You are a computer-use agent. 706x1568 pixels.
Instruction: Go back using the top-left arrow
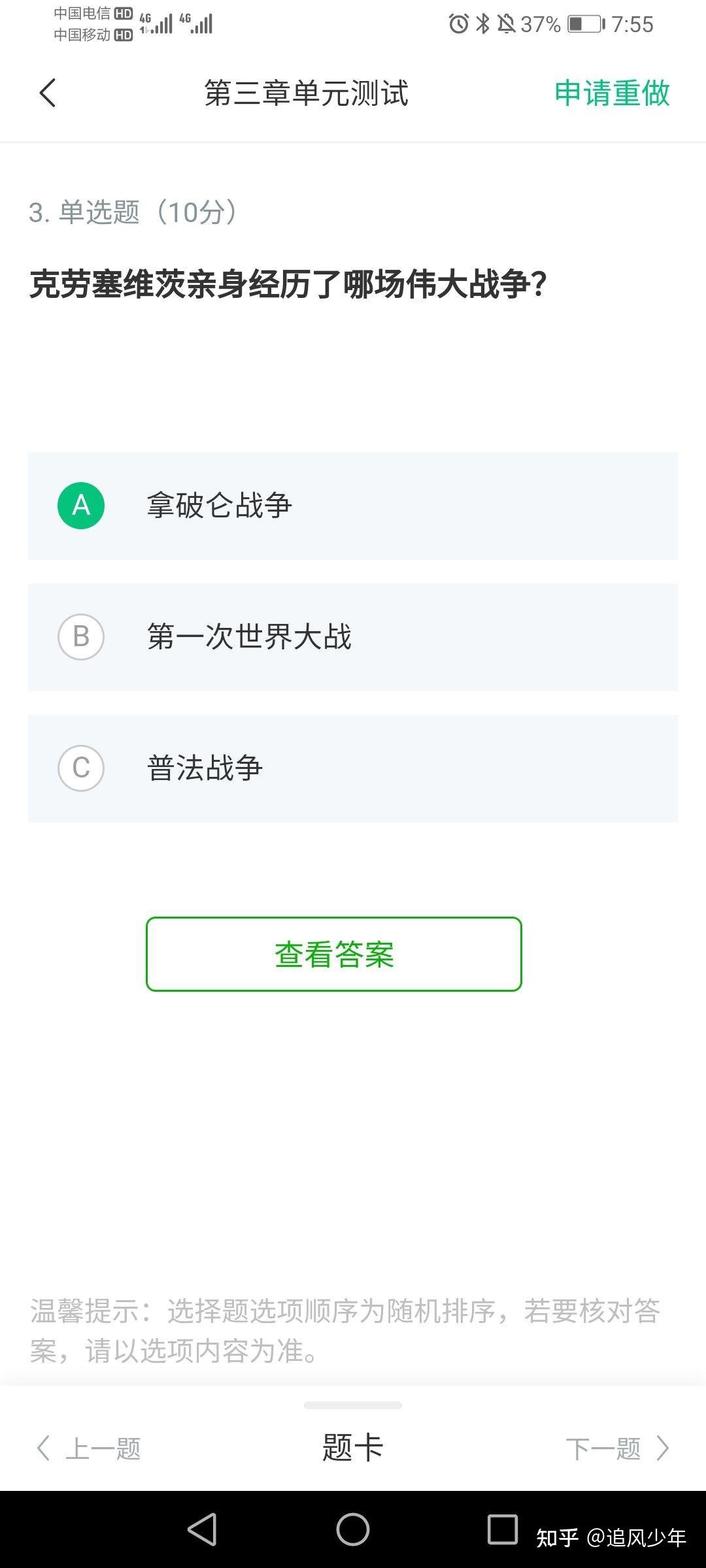click(48, 93)
